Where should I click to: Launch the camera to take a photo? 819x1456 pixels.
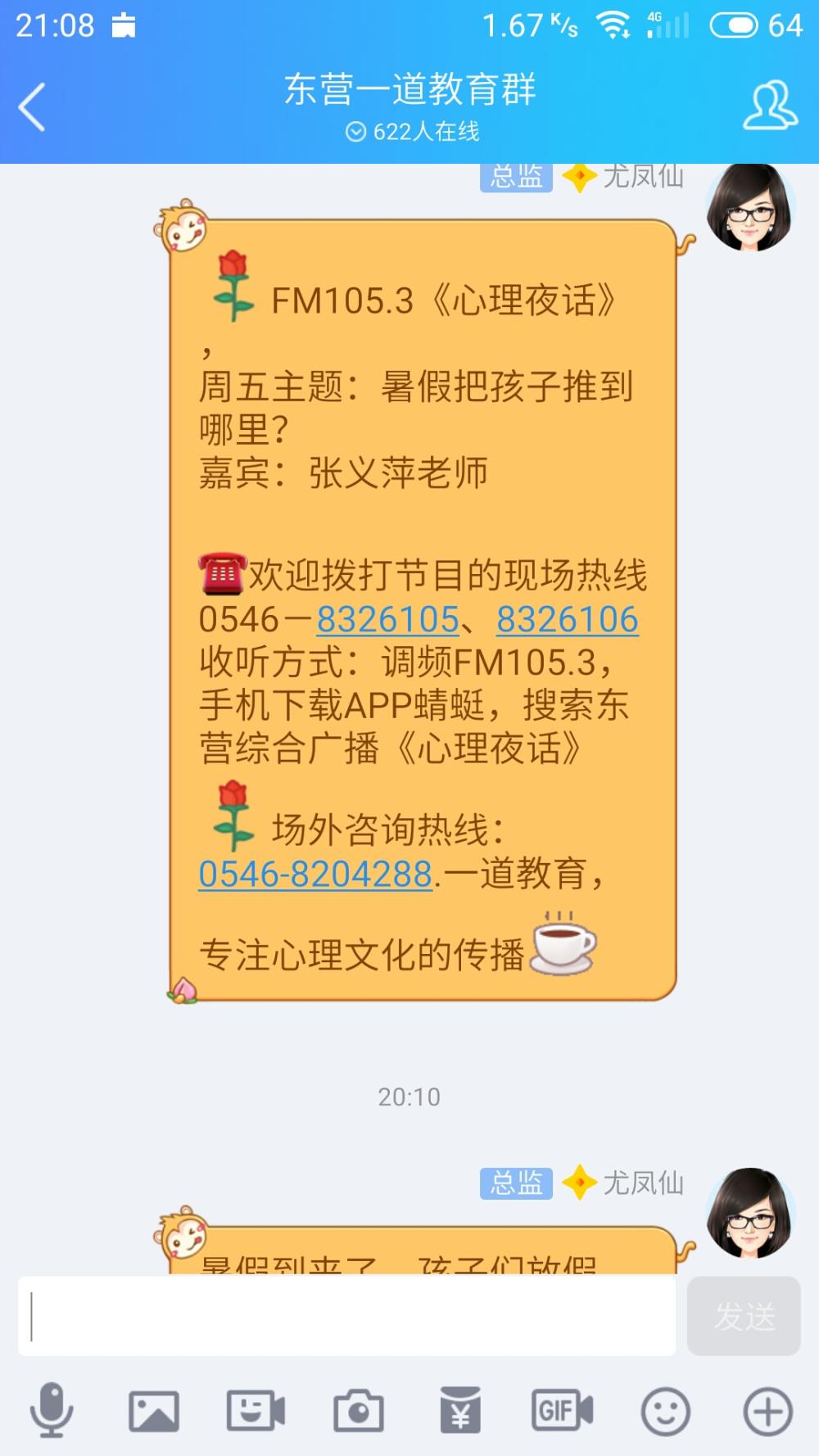coord(358,1411)
